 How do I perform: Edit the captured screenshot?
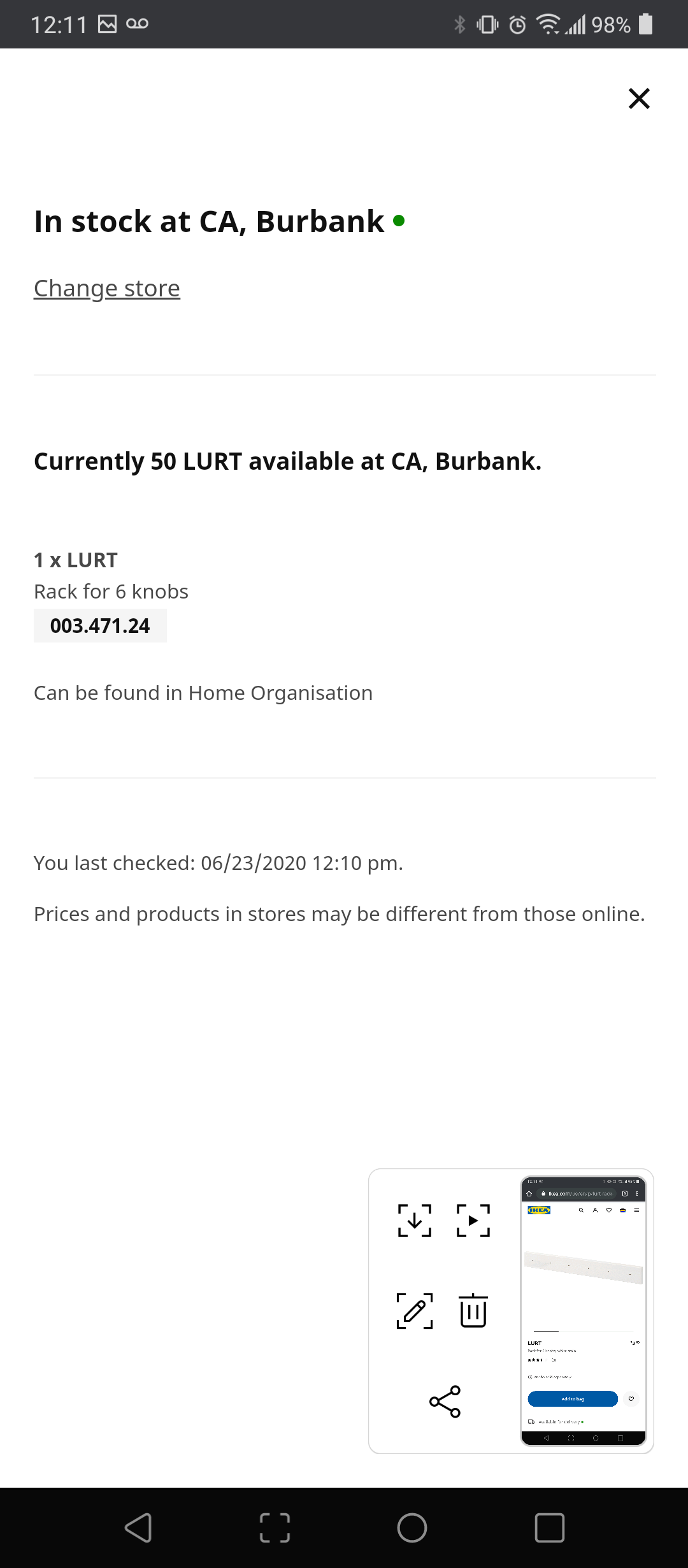coord(415,1311)
